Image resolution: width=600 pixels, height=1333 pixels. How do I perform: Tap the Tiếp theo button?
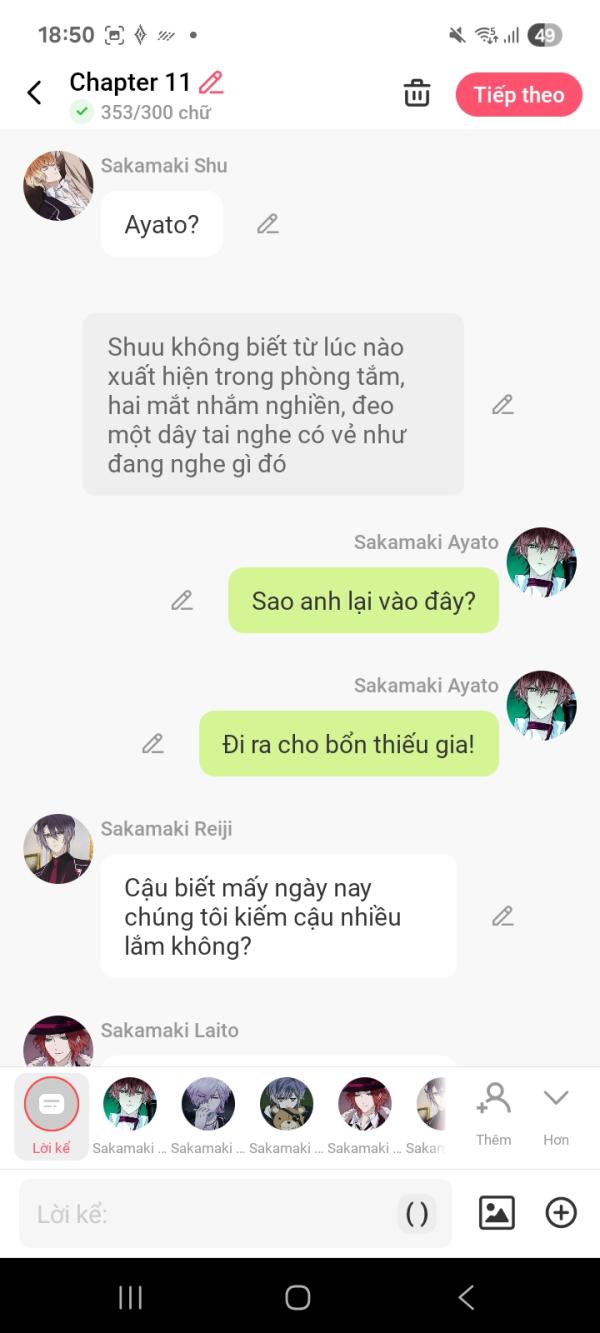pos(518,95)
